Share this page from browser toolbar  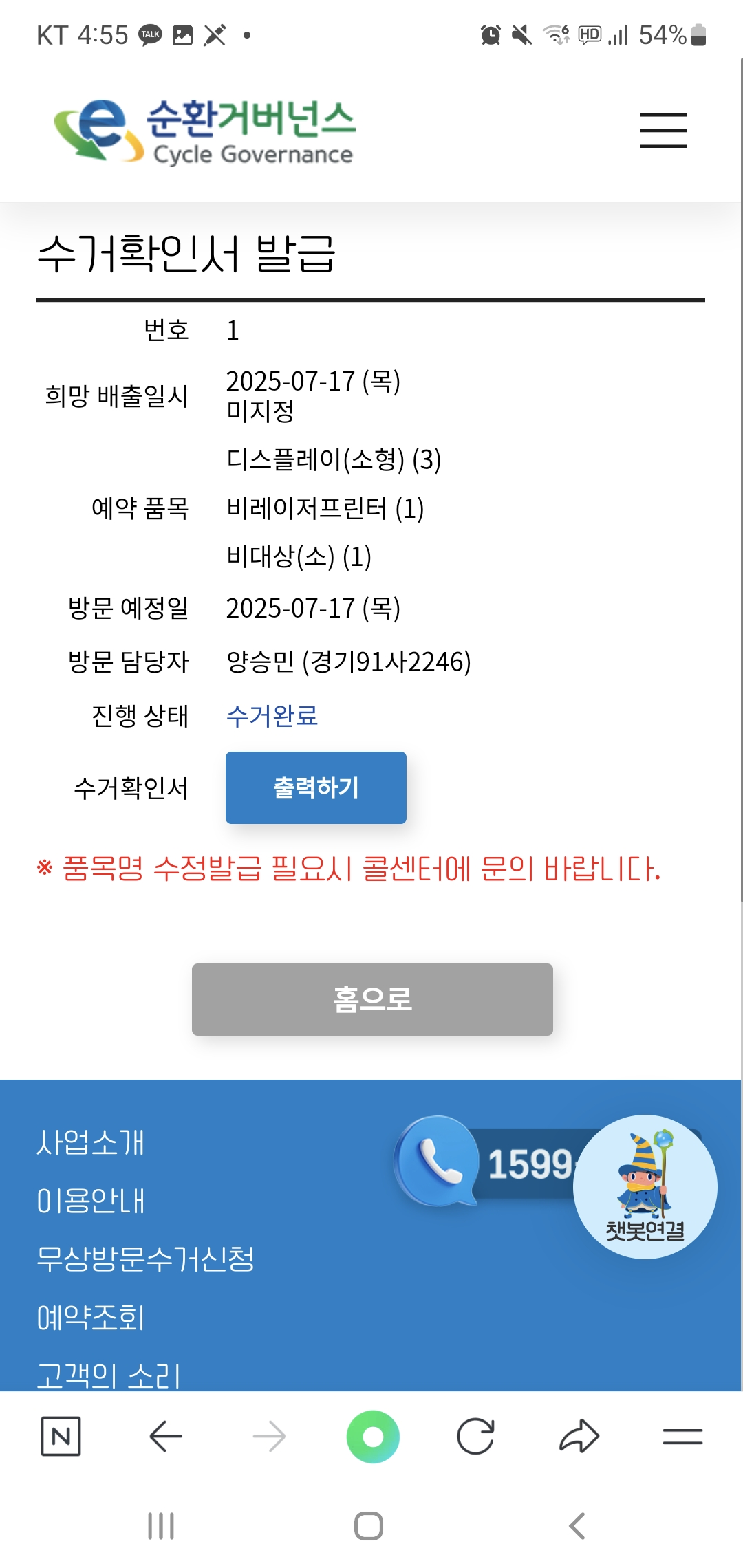[579, 1436]
